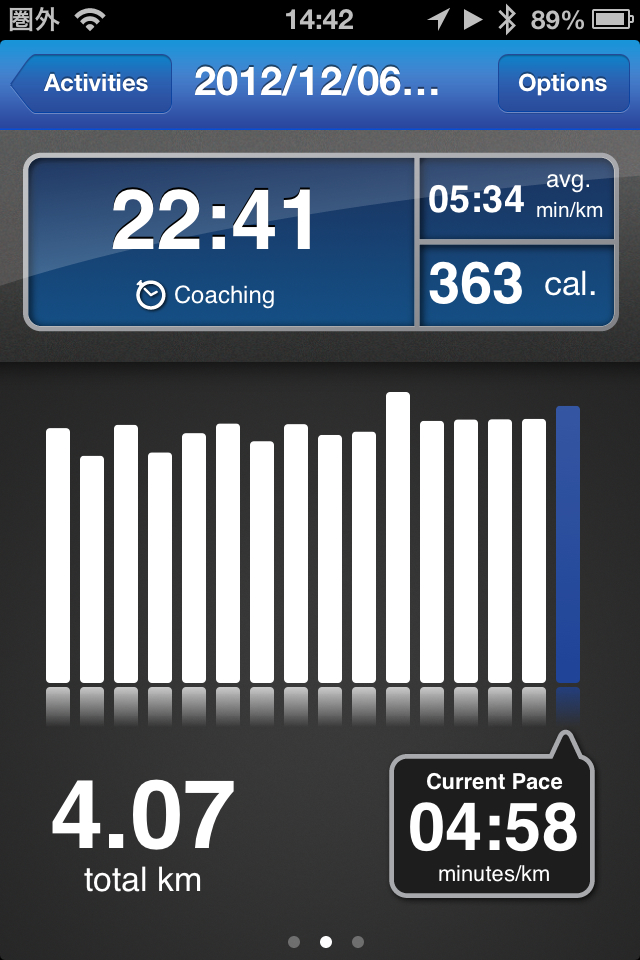Tap the page indicator dots
Screen dimensions: 640x960
[x=325, y=941]
